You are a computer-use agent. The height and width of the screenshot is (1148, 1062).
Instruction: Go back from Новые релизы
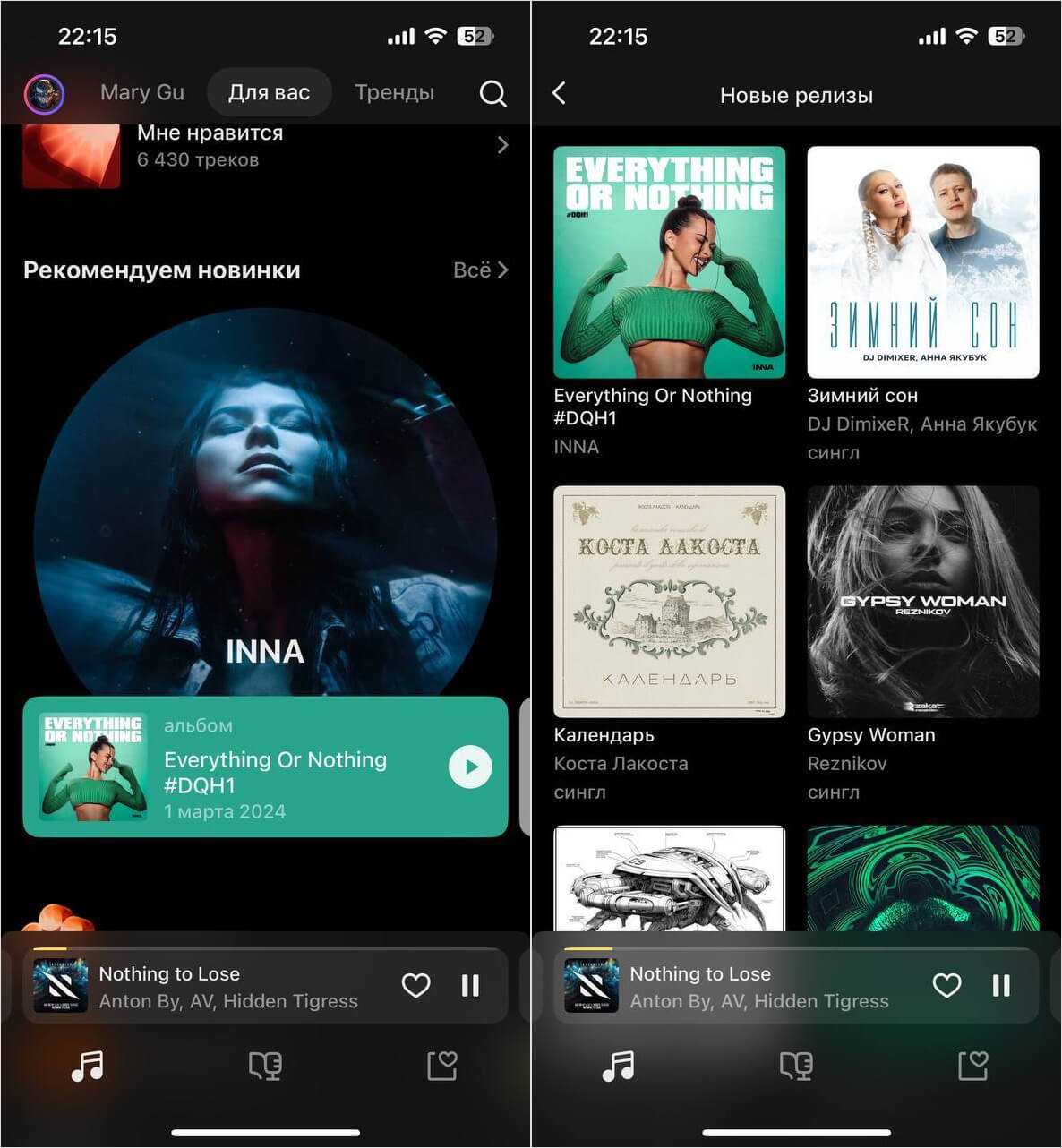[x=560, y=93]
